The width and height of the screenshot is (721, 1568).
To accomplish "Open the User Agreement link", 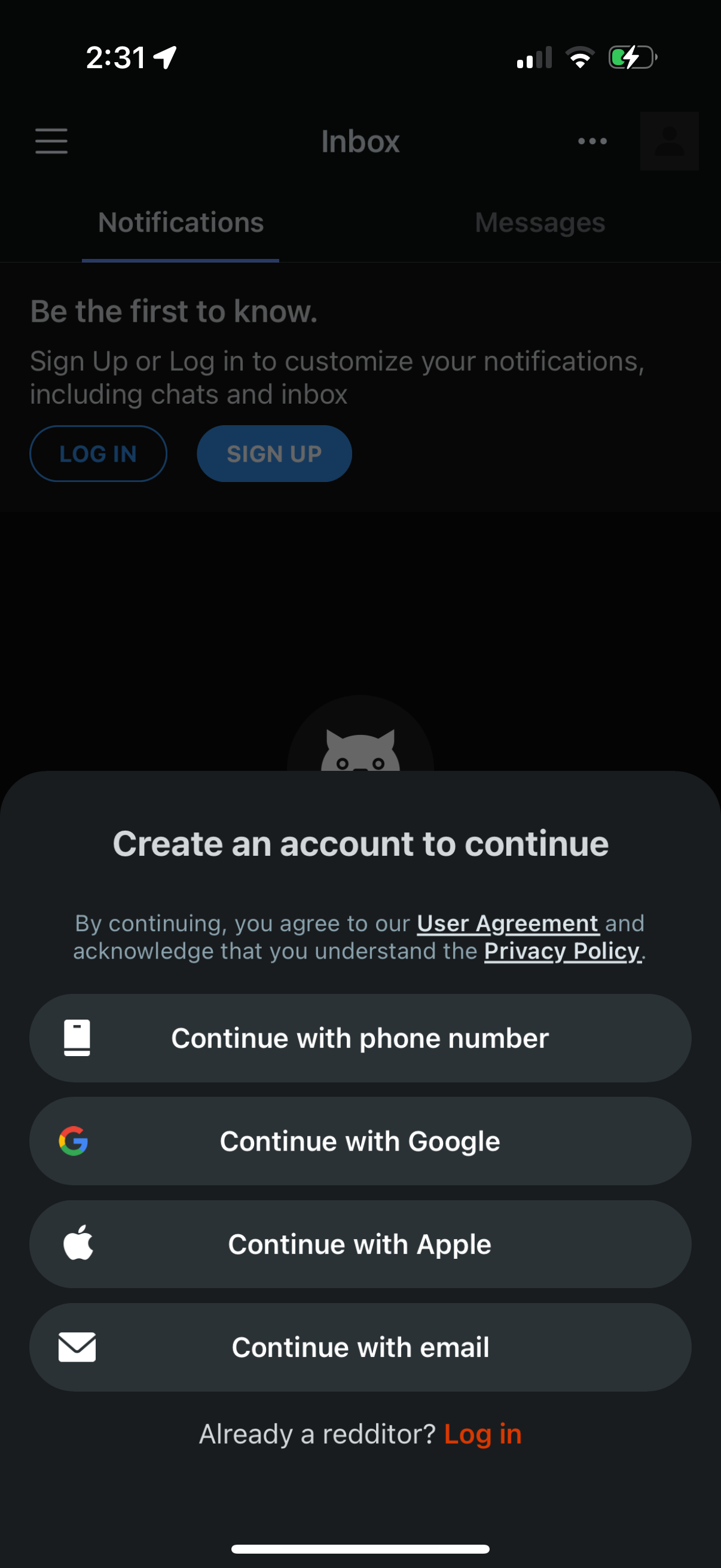I will pos(507,923).
